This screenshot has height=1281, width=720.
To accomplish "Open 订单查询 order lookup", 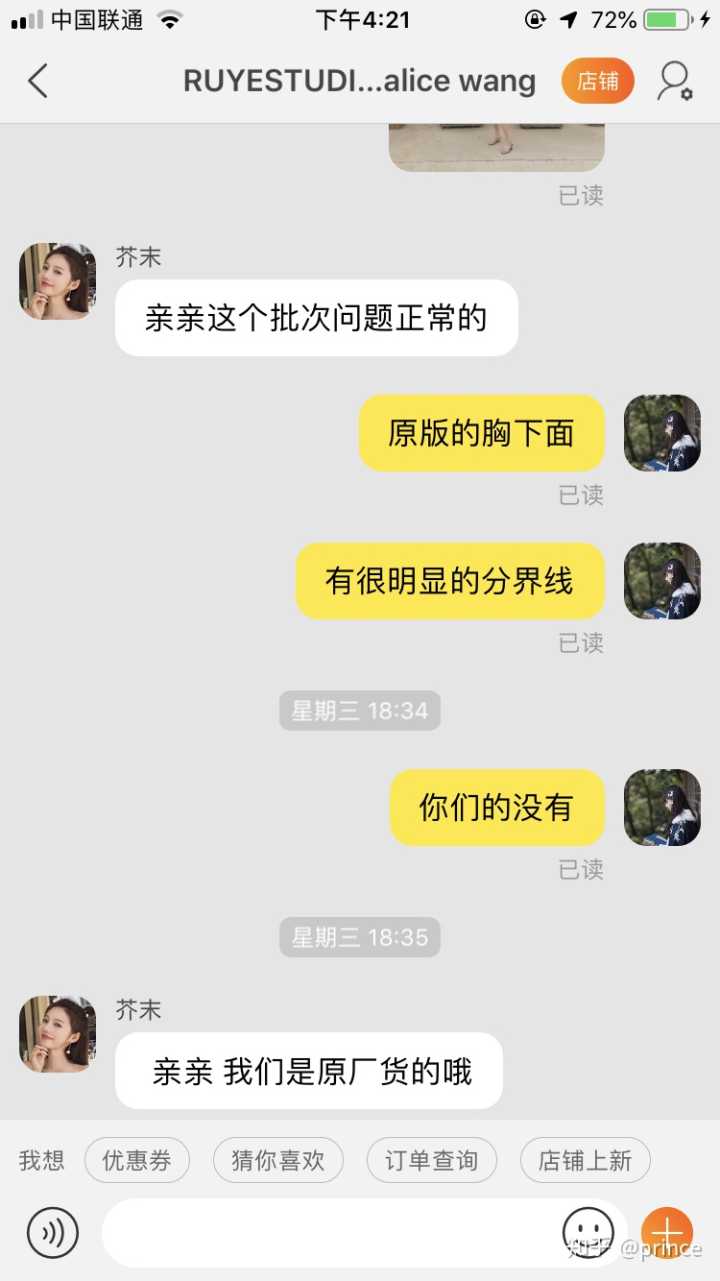I will pyautogui.click(x=432, y=1161).
